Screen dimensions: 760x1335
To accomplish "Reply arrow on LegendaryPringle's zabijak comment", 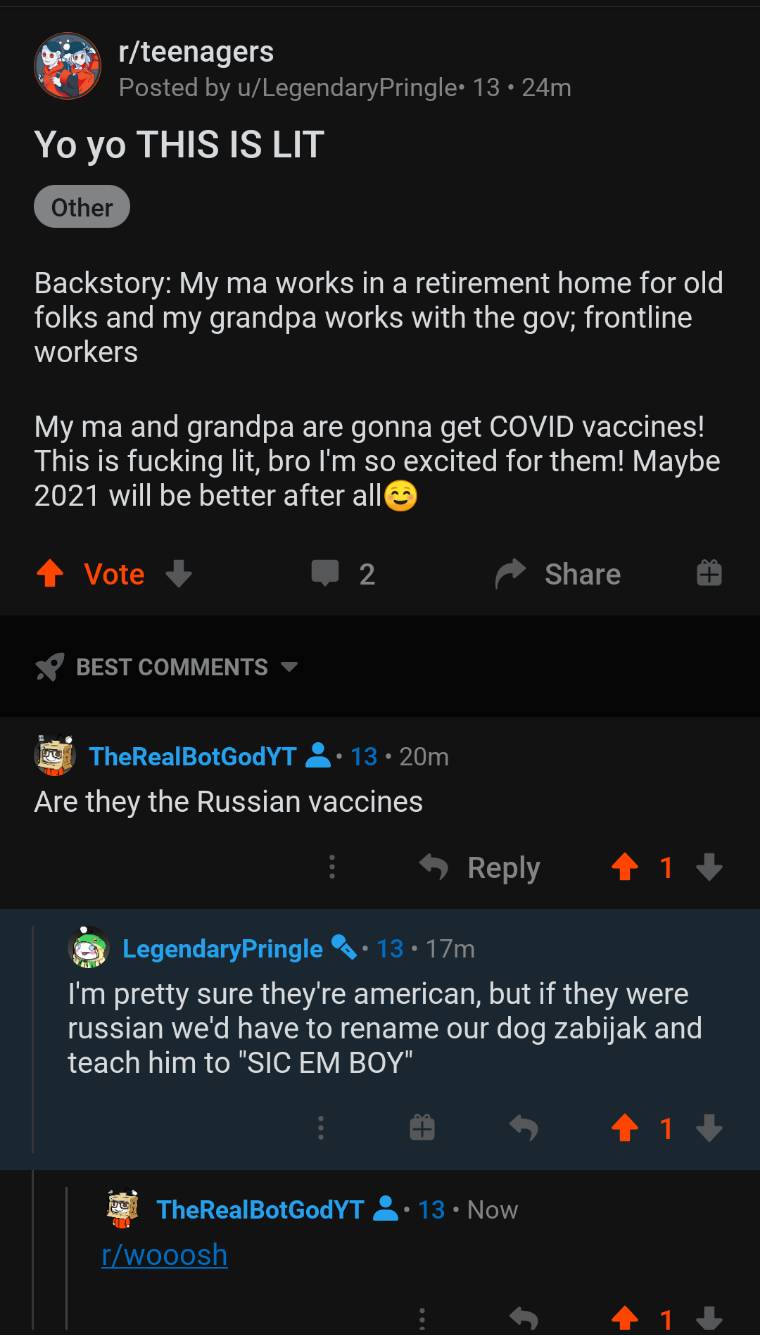I will [523, 1128].
